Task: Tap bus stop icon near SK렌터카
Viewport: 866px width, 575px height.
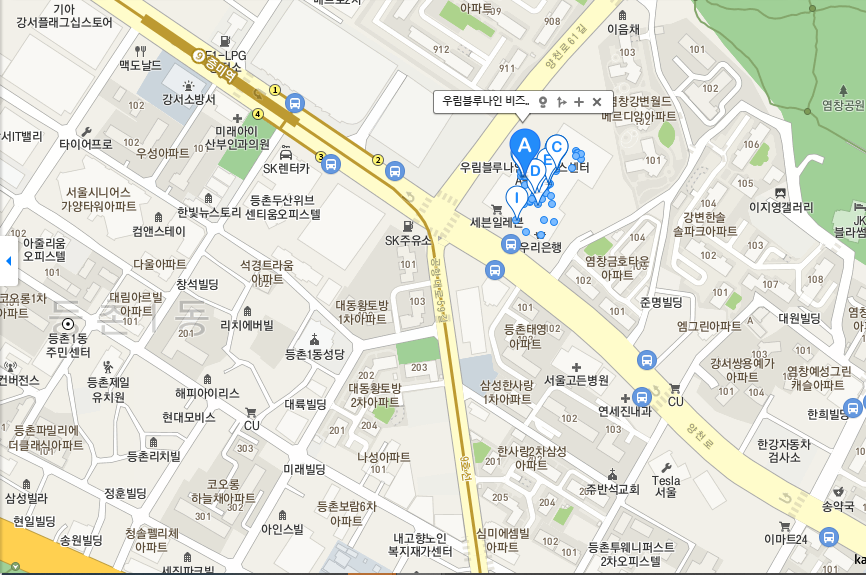Action: click(x=332, y=164)
